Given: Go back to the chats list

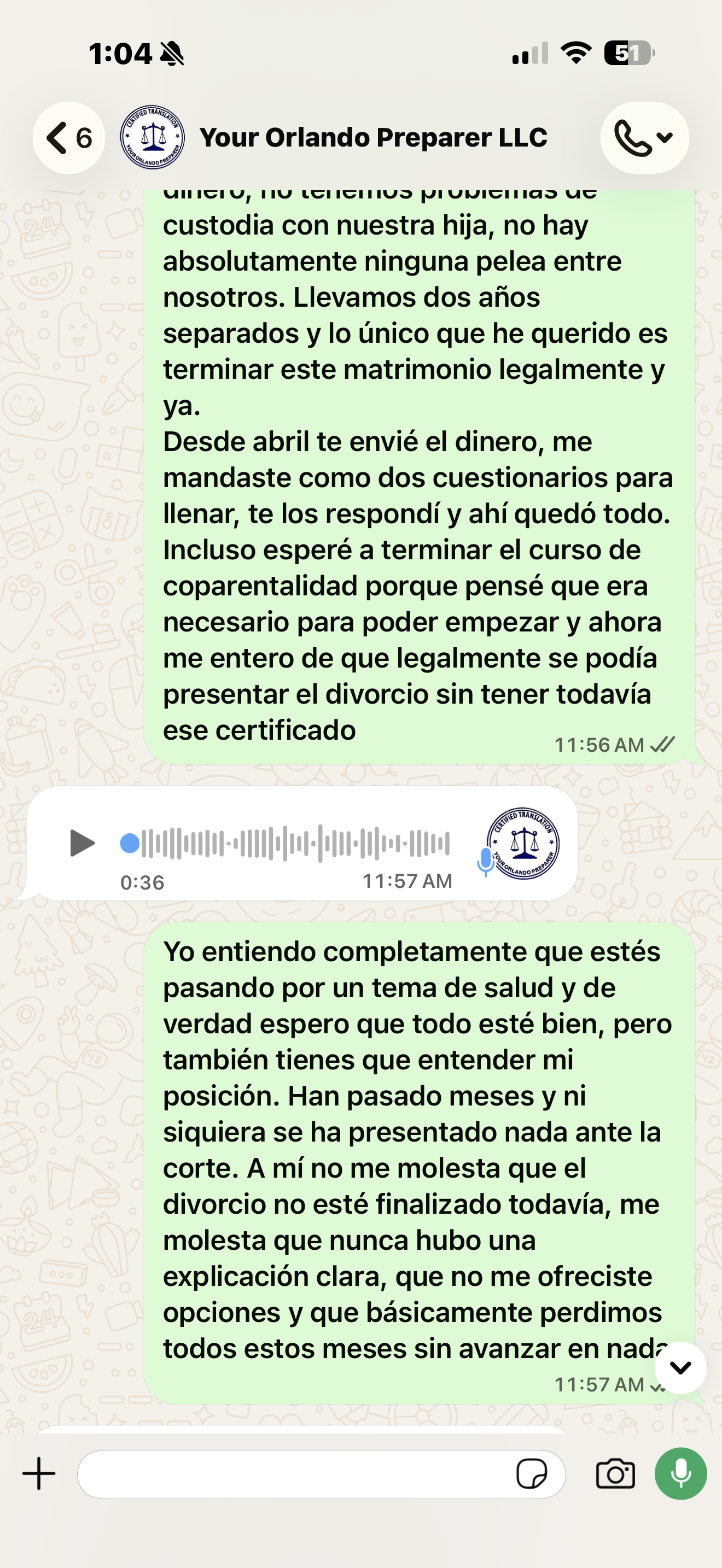Looking at the screenshot, I should click(x=69, y=138).
